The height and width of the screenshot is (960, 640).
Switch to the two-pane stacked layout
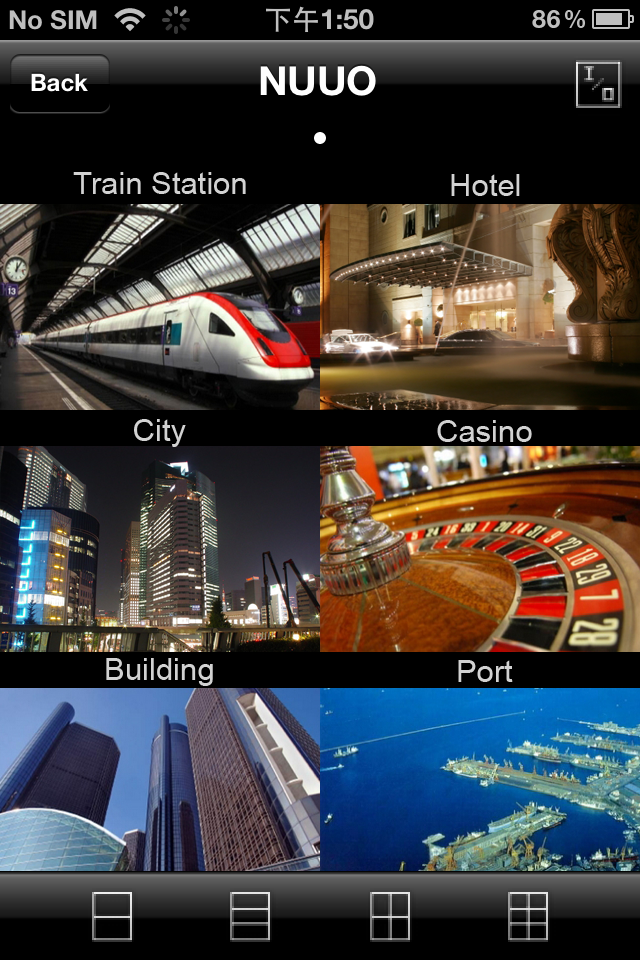pyautogui.click(x=112, y=916)
